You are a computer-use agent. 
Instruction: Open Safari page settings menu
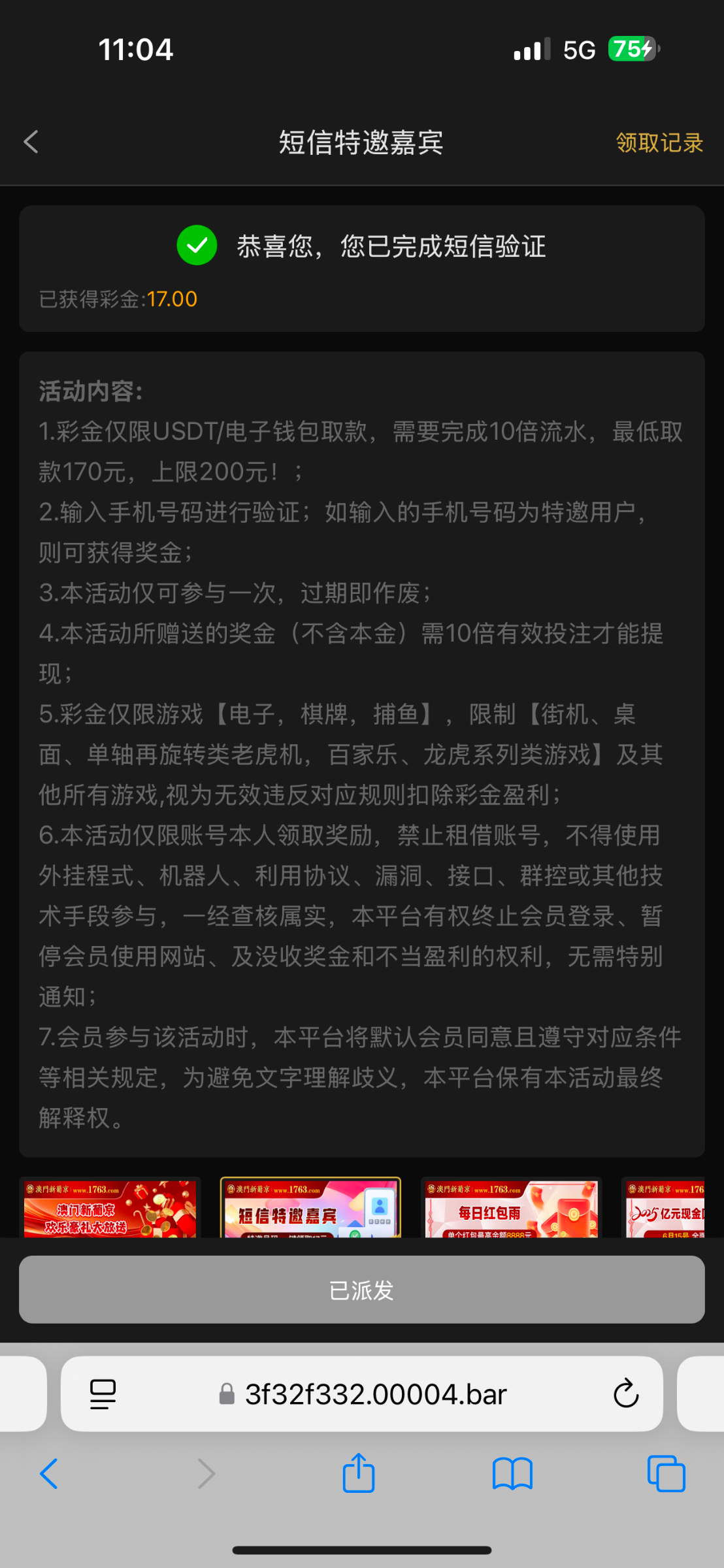(103, 1394)
